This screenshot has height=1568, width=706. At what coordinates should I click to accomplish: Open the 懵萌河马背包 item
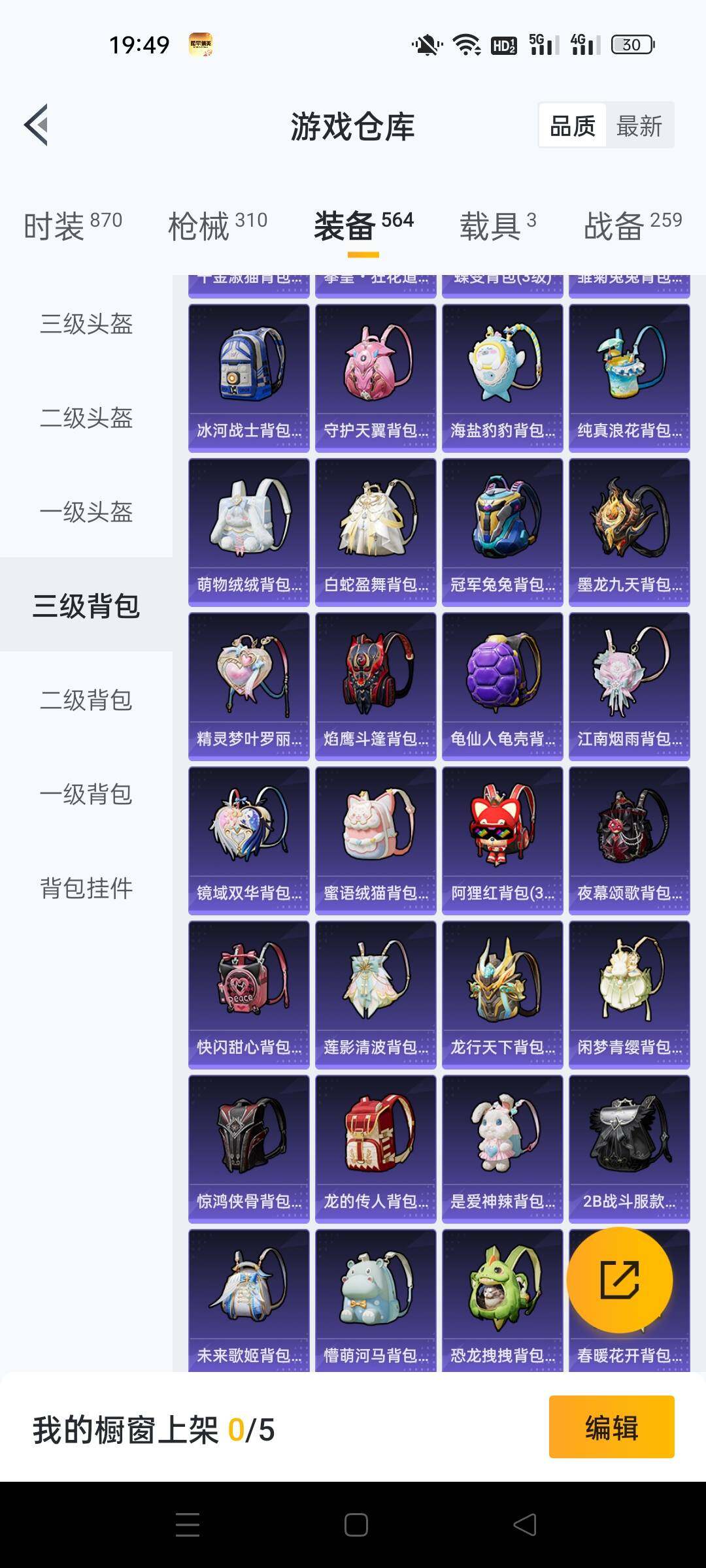pyautogui.click(x=375, y=1300)
